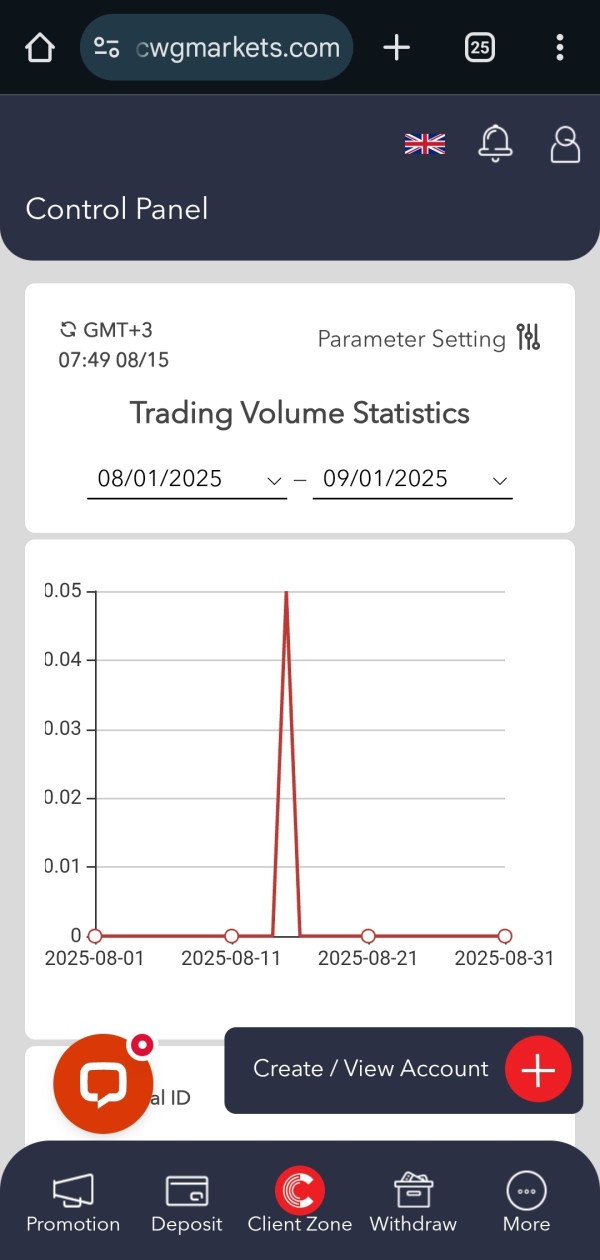The height and width of the screenshot is (1260, 600).
Task: Open a new browser tab
Action: (397, 47)
